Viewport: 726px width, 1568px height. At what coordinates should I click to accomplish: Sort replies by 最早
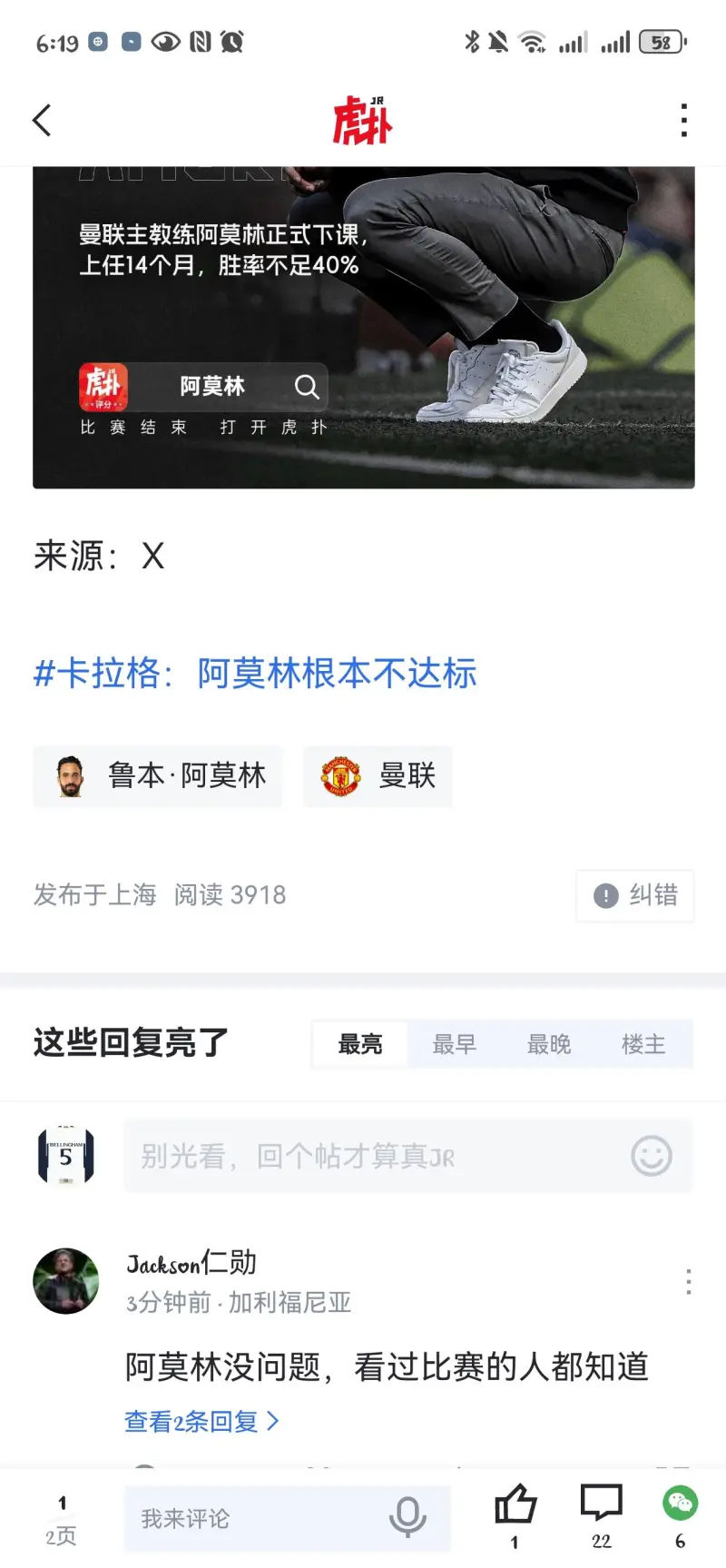(x=455, y=1044)
